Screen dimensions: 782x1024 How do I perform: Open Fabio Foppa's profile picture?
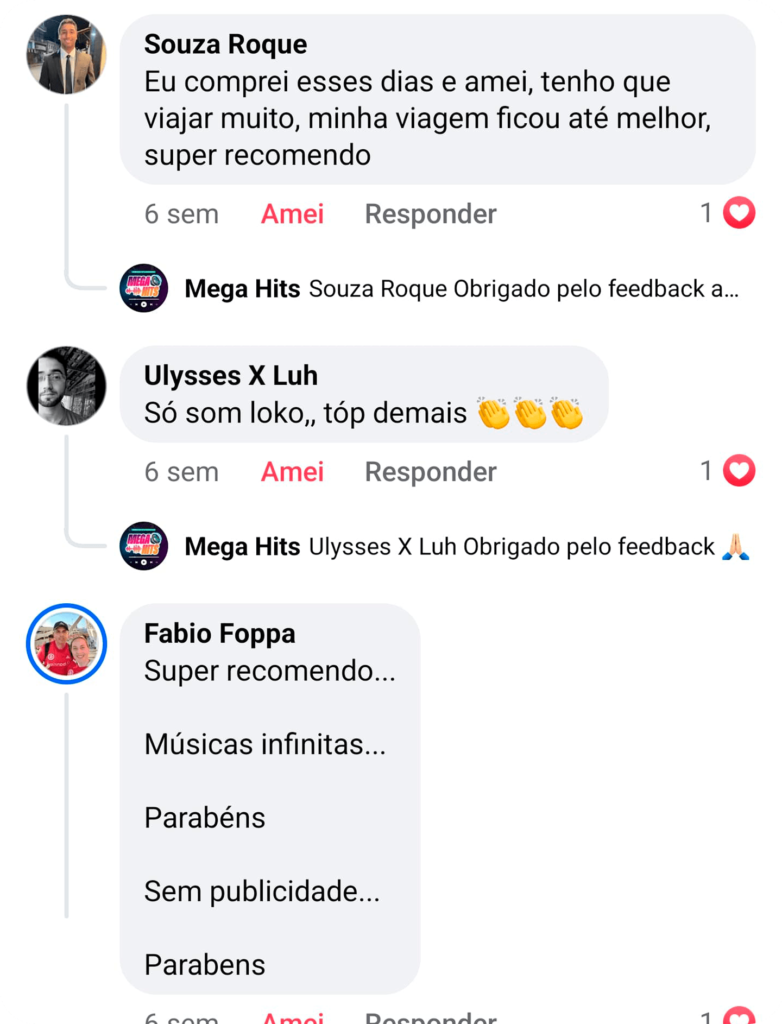(x=66, y=644)
